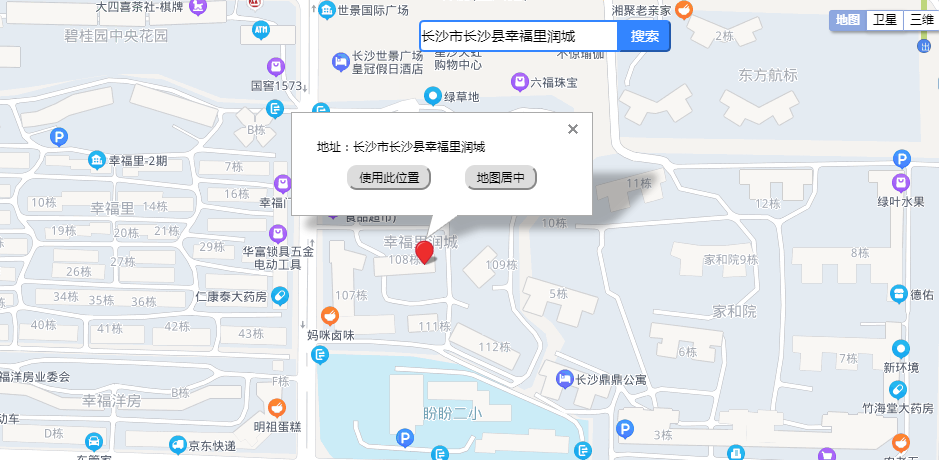Tap the red location marker

pos(425,252)
